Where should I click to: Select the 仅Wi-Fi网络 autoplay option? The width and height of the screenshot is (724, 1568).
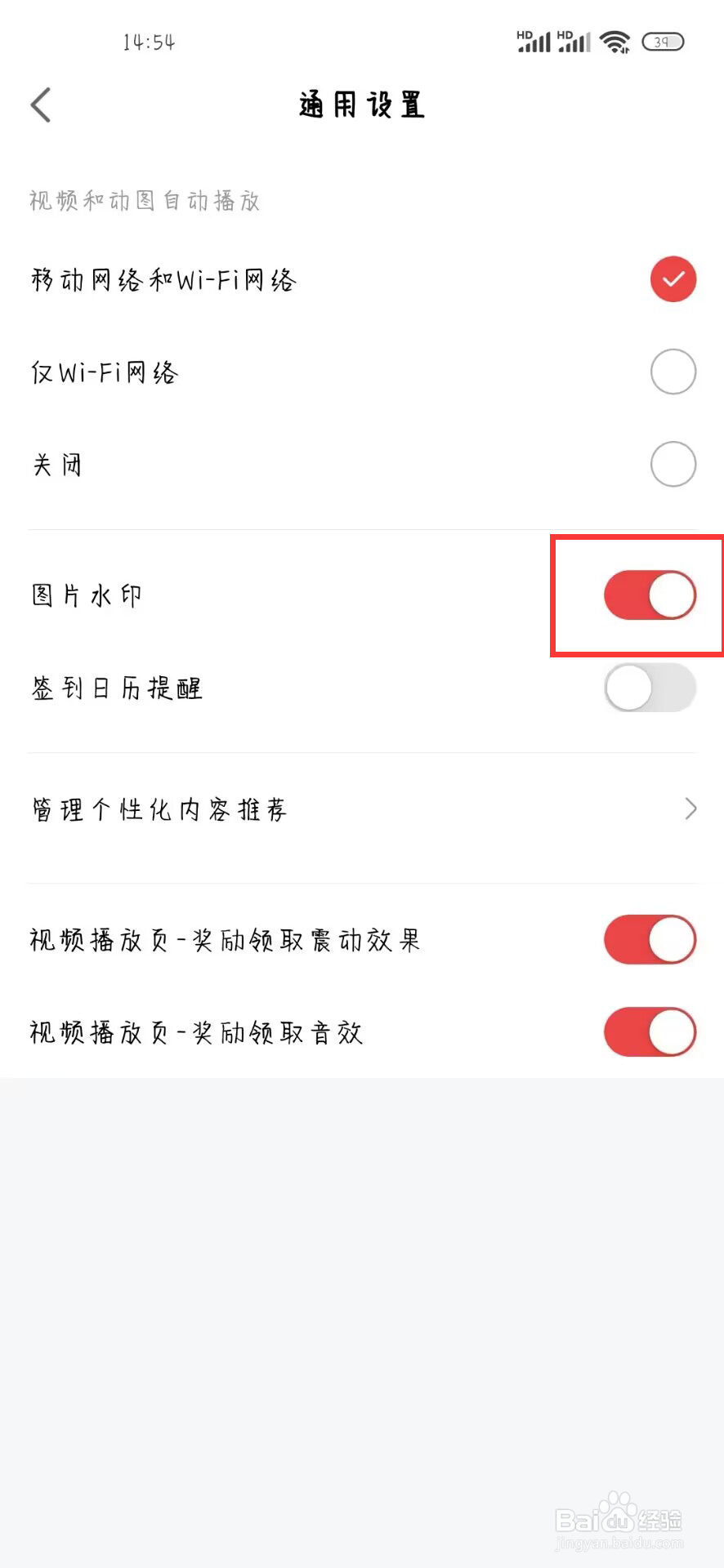672,372
